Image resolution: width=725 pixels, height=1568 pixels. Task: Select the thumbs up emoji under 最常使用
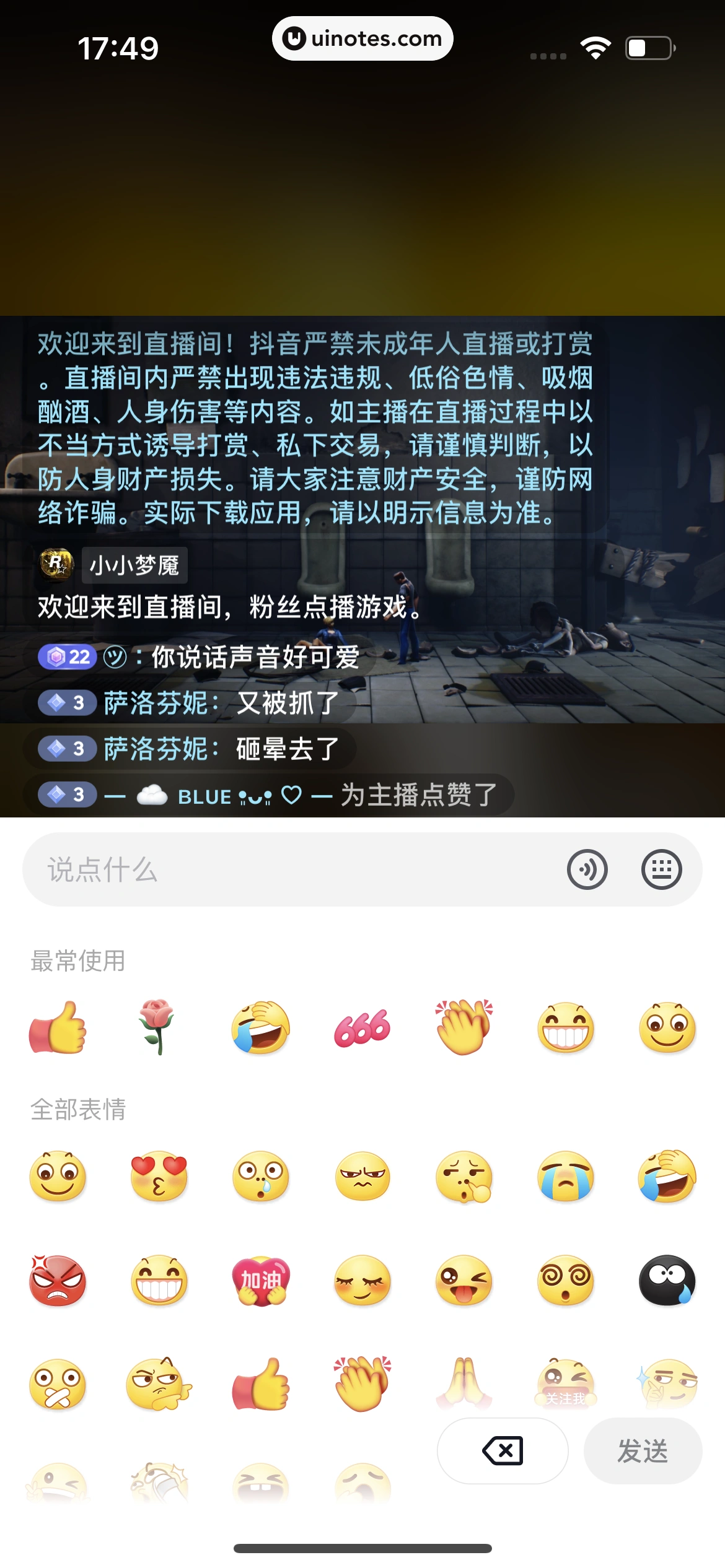58,1028
